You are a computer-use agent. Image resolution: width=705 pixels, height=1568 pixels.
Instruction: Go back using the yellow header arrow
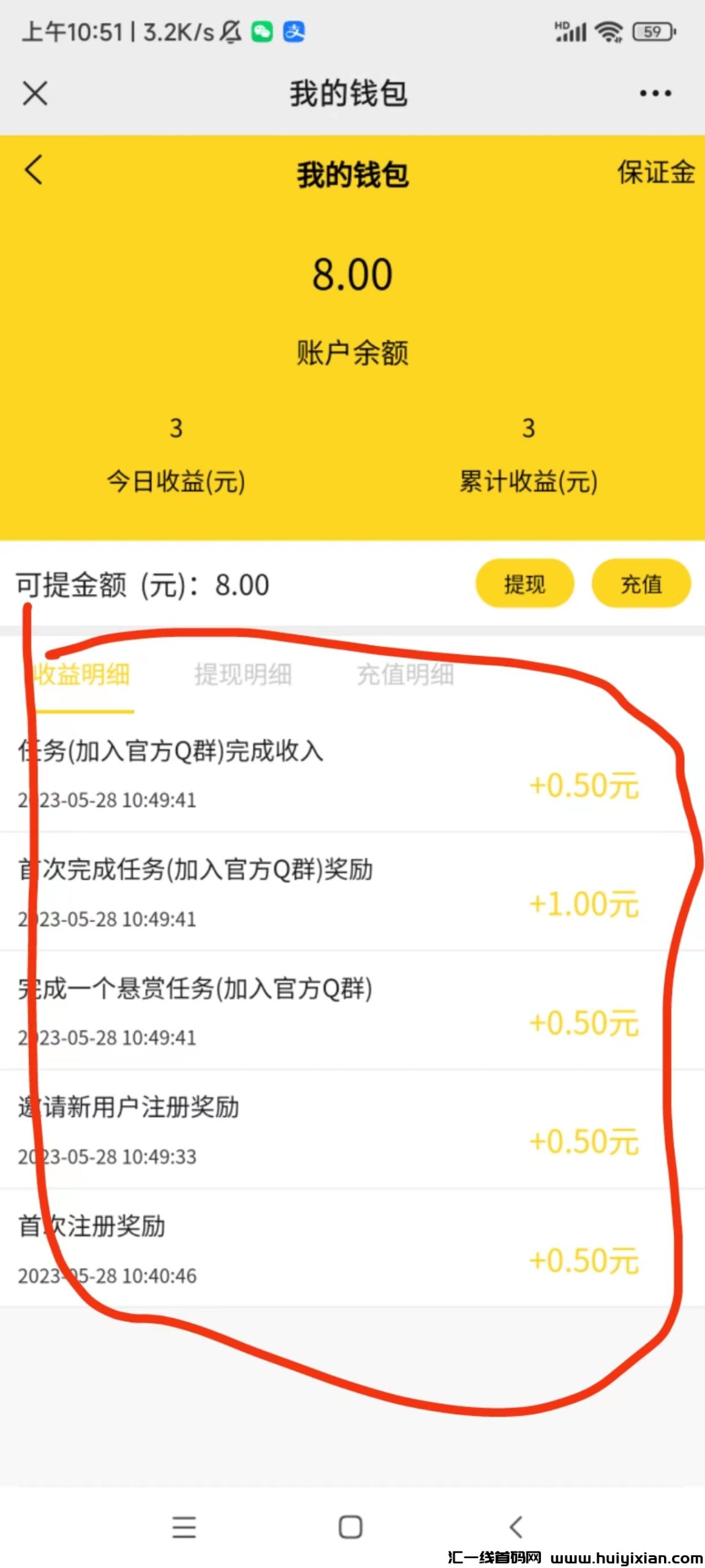(34, 170)
